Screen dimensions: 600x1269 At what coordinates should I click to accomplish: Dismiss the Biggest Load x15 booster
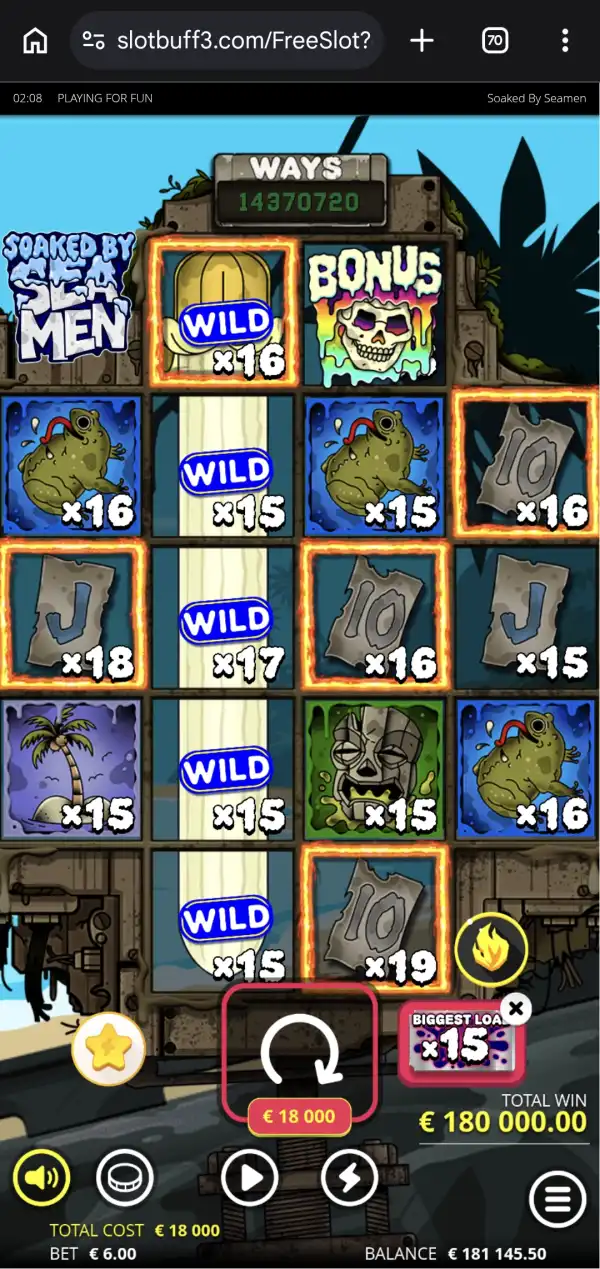tap(516, 1008)
